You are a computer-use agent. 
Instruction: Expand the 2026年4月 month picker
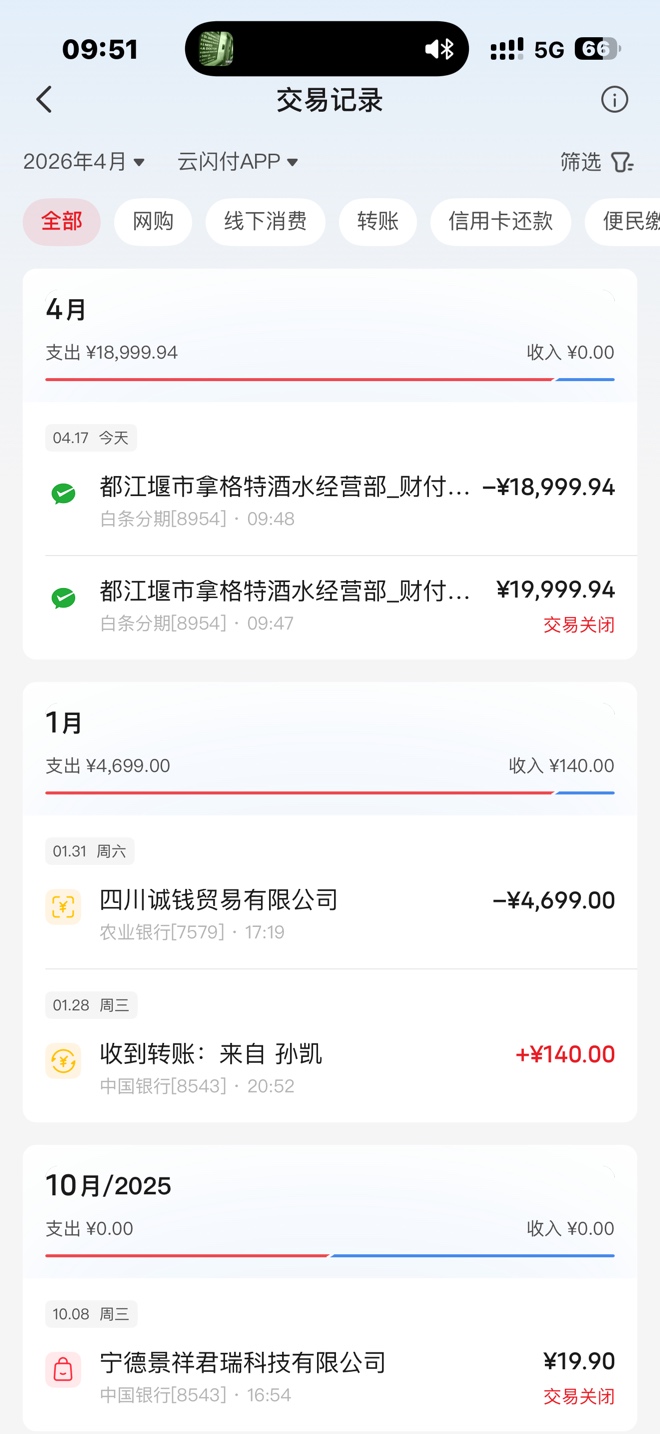(x=84, y=162)
